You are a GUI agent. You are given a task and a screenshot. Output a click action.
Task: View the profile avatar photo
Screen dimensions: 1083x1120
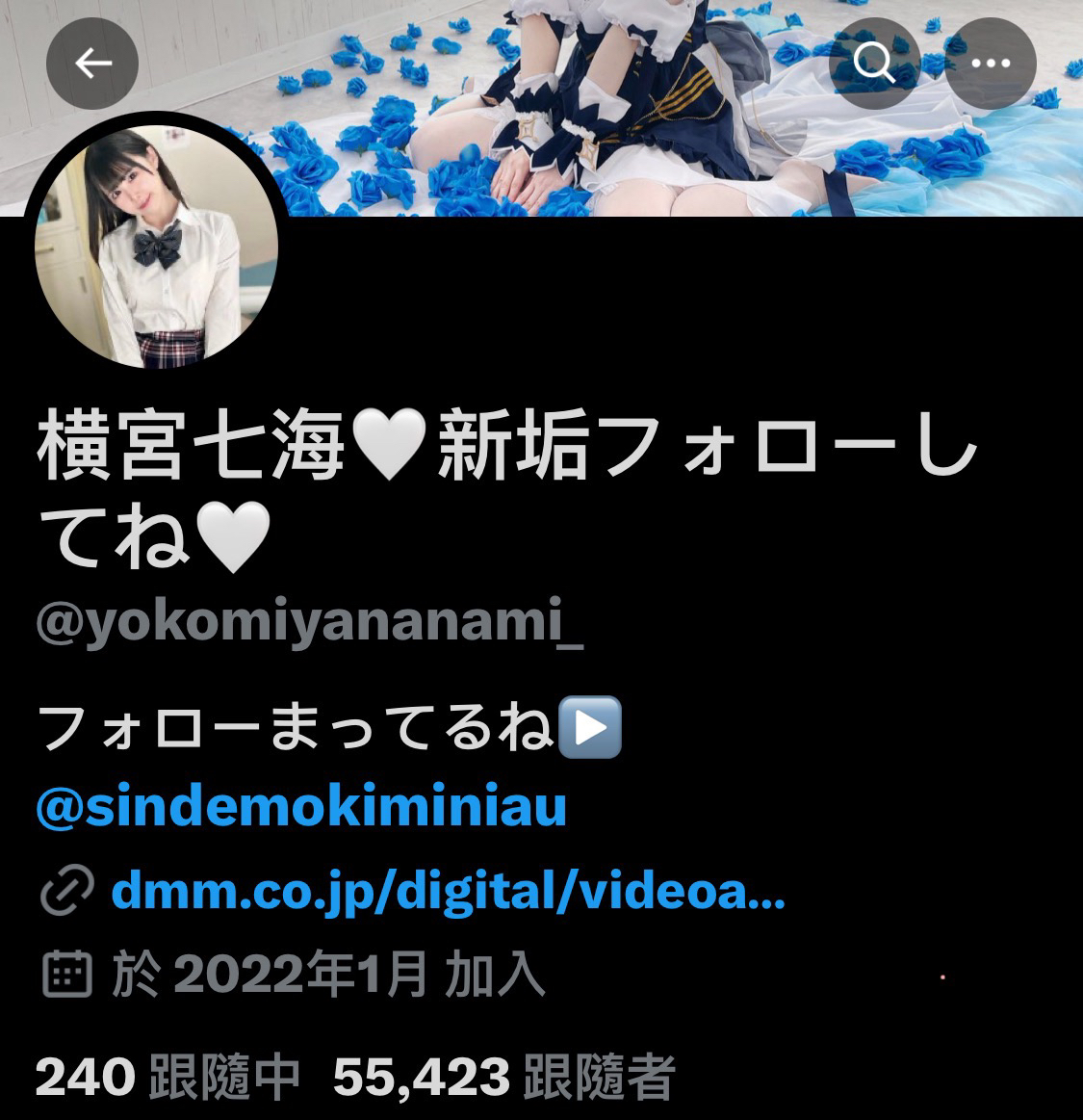coord(157,247)
